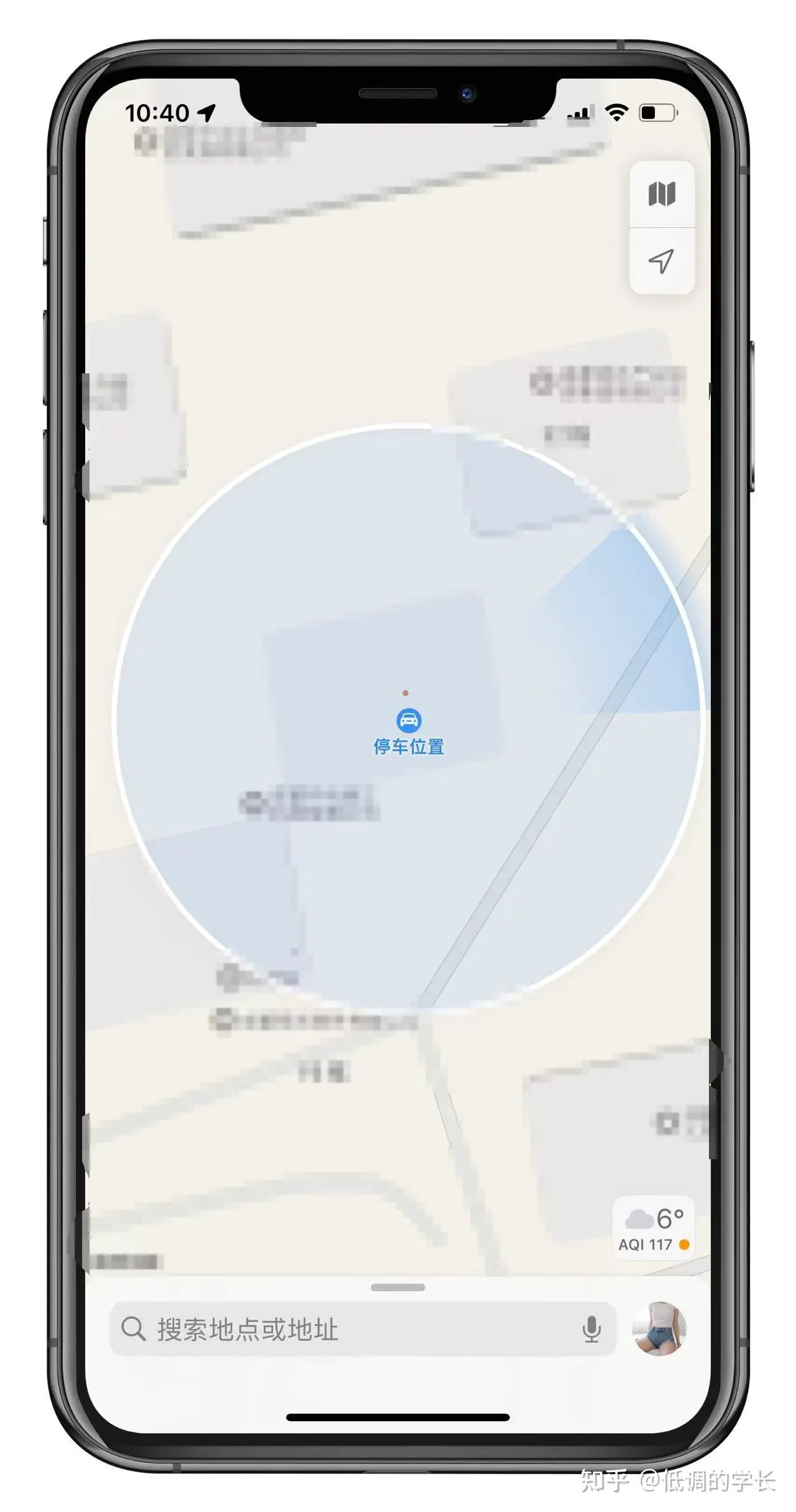Viewport: 796px width, 1512px height.
Task: Open the user profile avatar
Action: click(659, 1328)
